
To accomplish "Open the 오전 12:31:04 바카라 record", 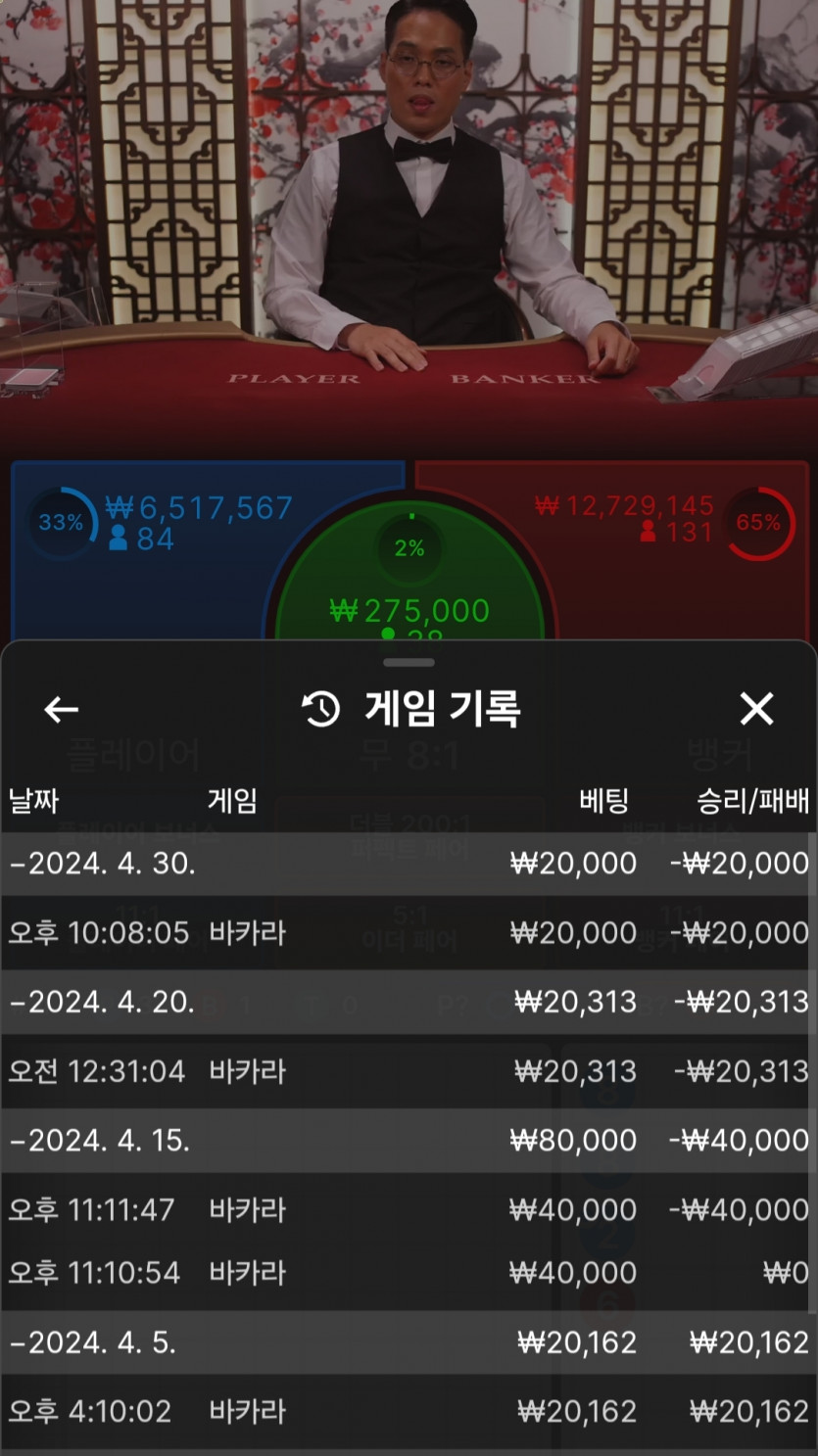I will pyautogui.click(x=409, y=1072).
